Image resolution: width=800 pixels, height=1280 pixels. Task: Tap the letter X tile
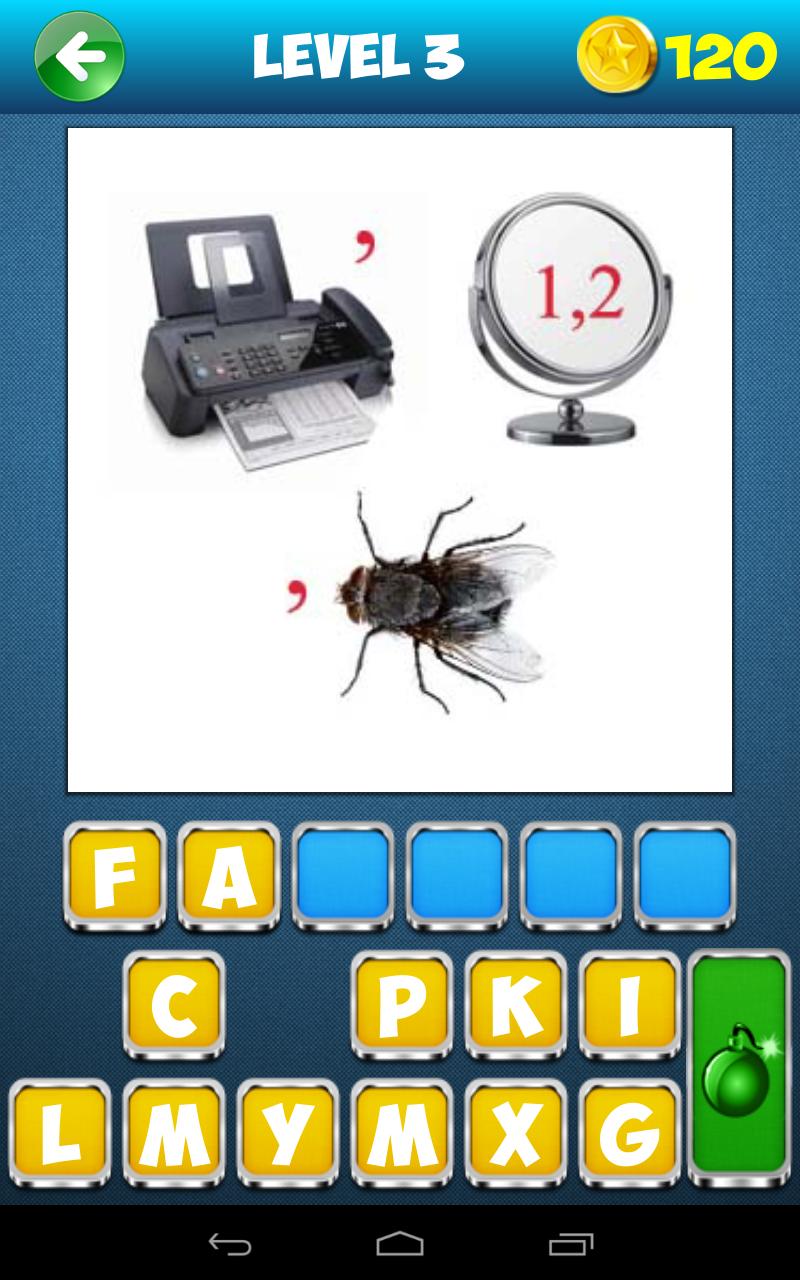click(516, 1131)
